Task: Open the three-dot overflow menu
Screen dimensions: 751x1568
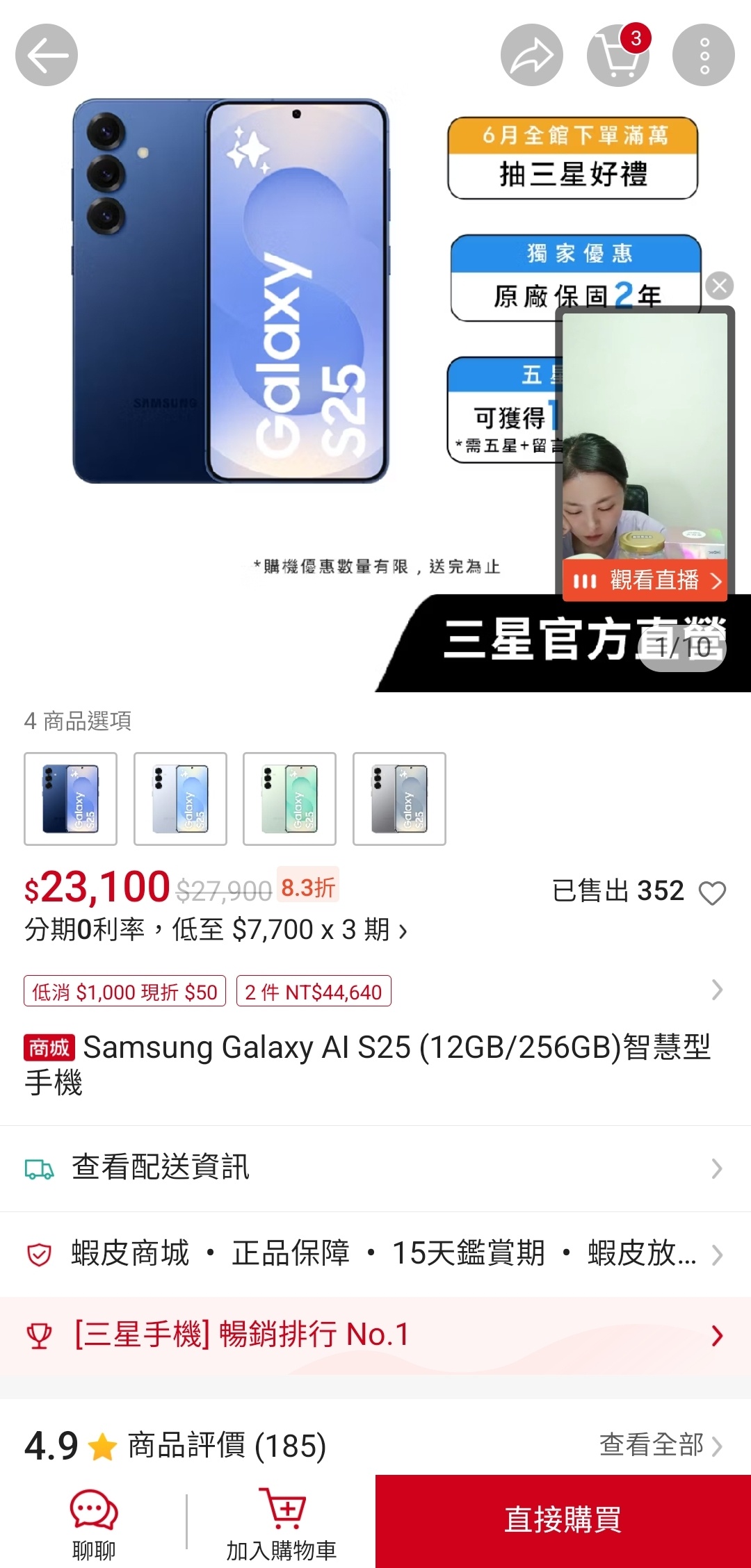Action: coord(704,55)
